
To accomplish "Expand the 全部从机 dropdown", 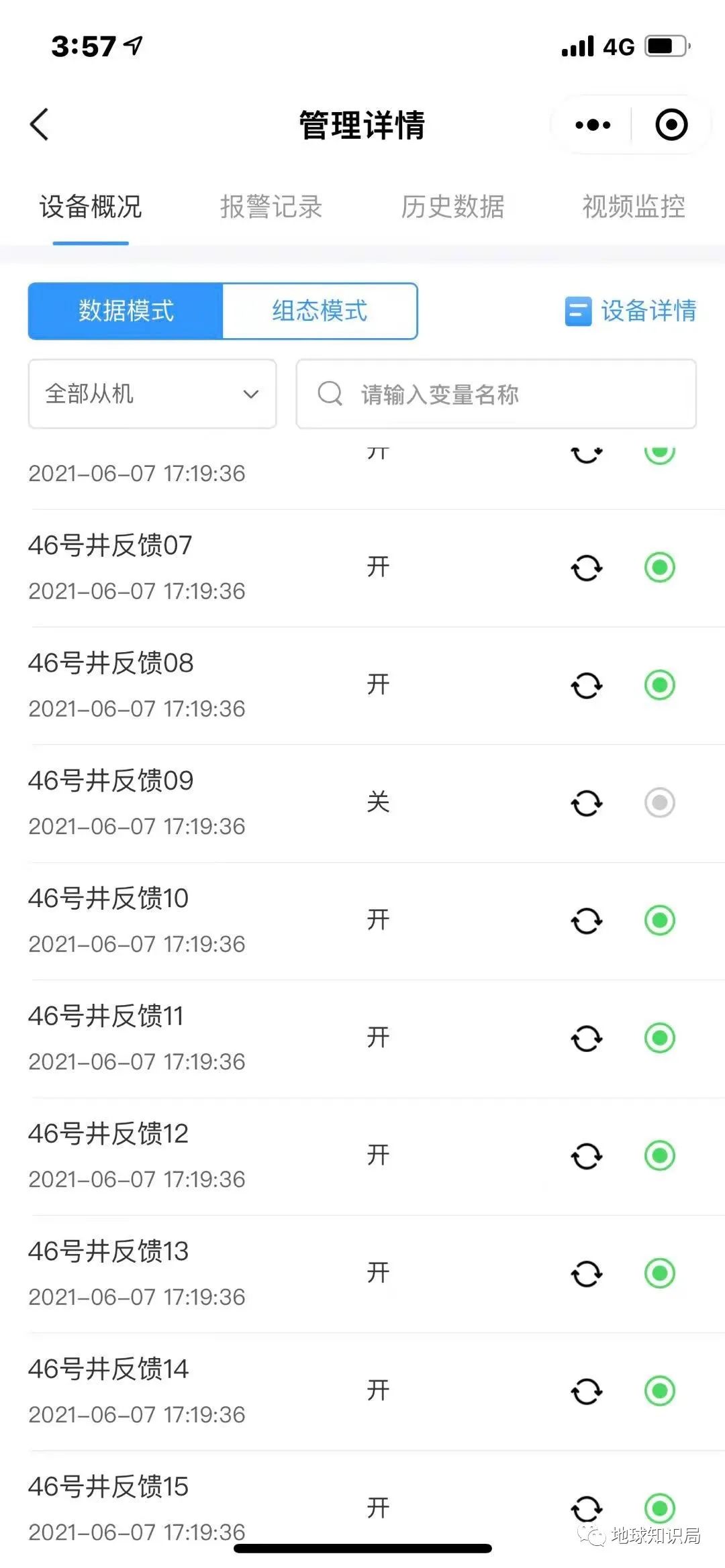I will [x=152, y=394].
